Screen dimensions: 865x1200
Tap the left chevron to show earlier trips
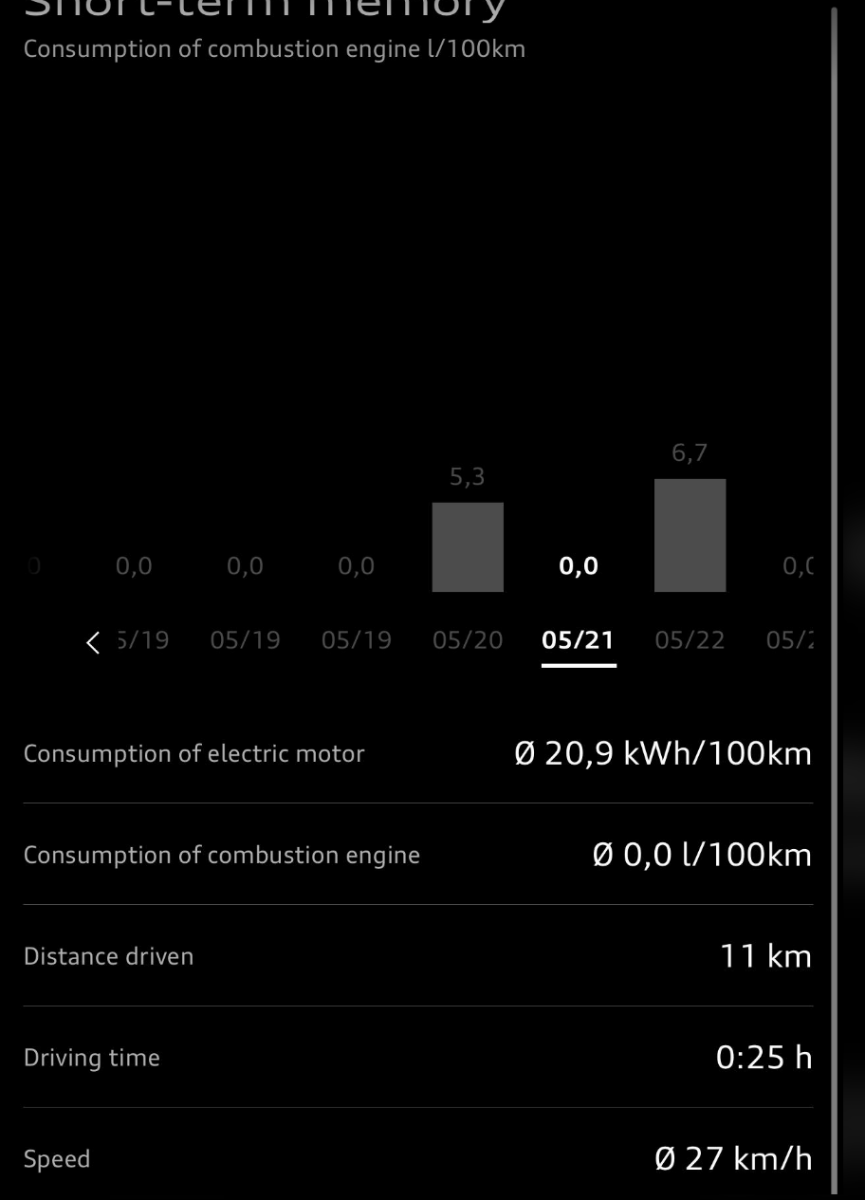[x=94, y=643]
